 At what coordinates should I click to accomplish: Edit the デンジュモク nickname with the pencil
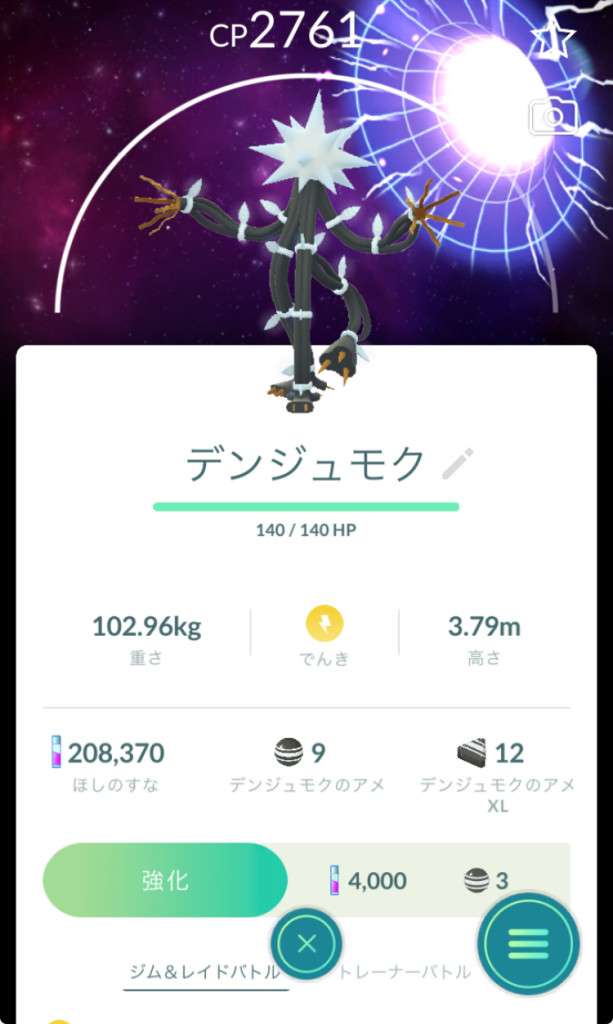click(x=458, y=463)
